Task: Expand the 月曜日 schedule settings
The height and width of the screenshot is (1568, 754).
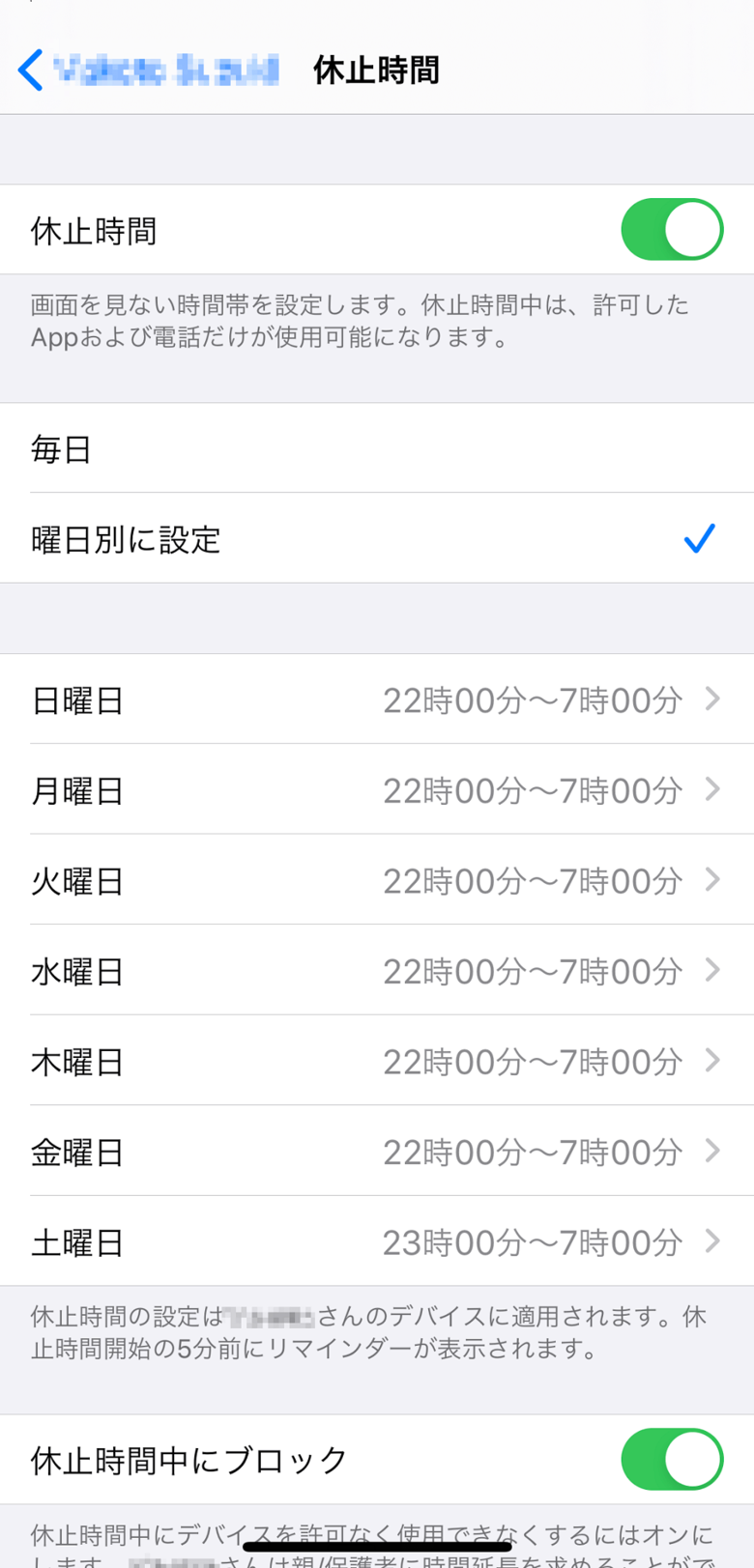Action: pyautogui.click(x=377, y=790)
